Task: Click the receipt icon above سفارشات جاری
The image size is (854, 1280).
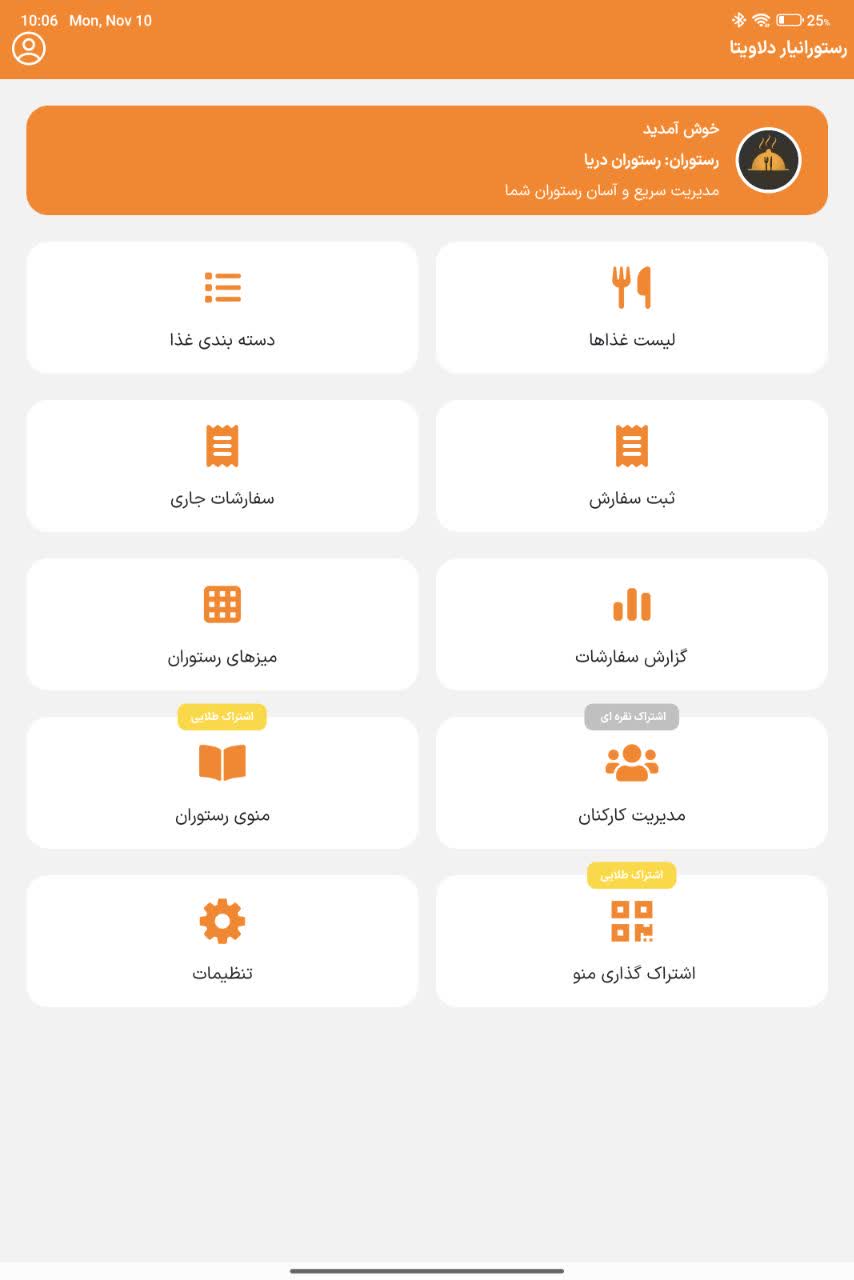Action: pyautogui.click(x=222, y=446)
